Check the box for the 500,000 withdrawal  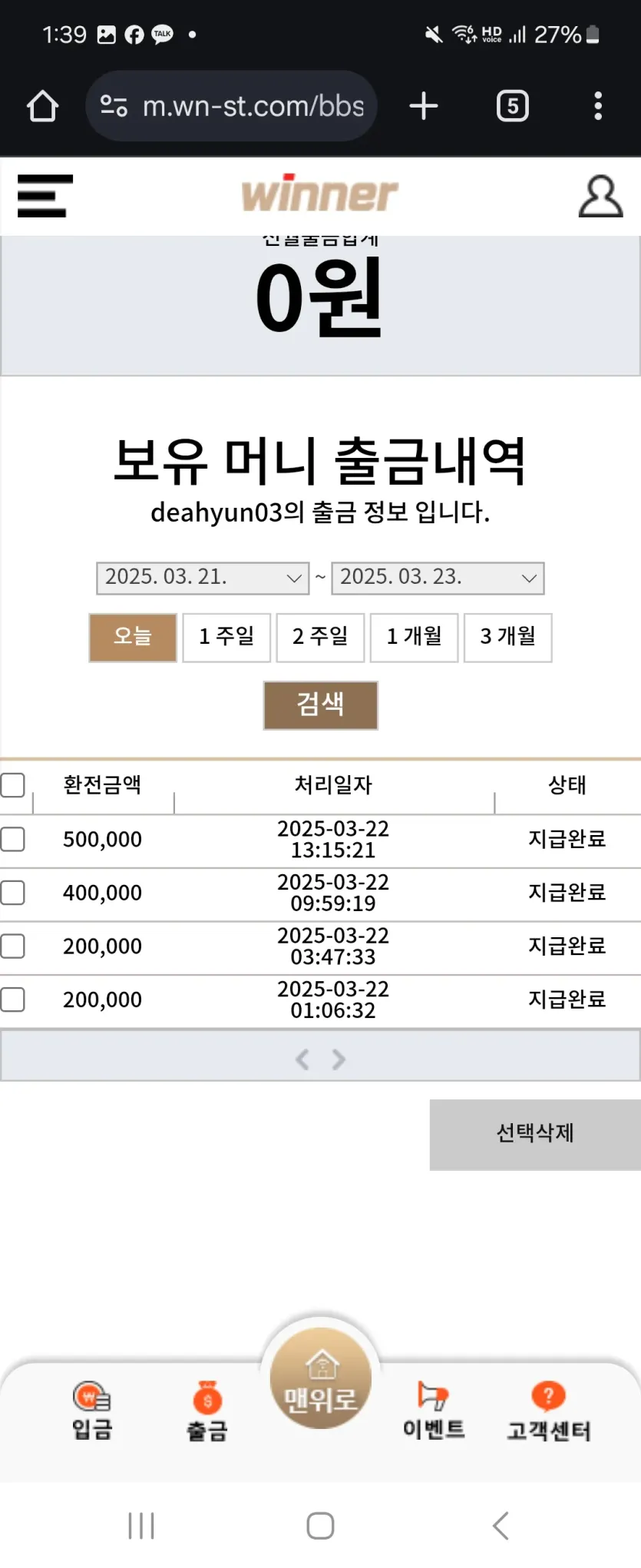(12, 839)
